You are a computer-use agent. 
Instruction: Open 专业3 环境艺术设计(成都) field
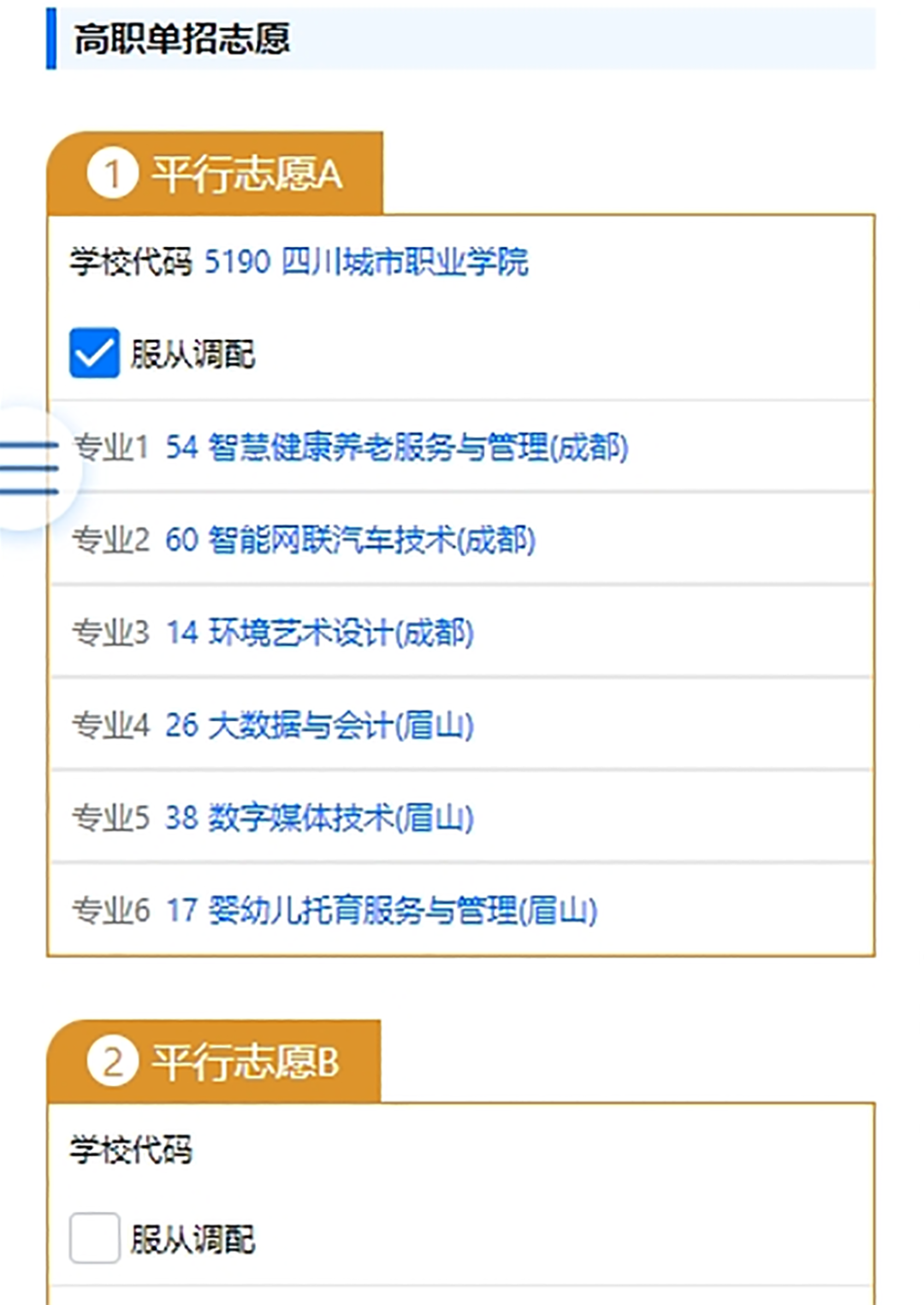coord(319,633)
